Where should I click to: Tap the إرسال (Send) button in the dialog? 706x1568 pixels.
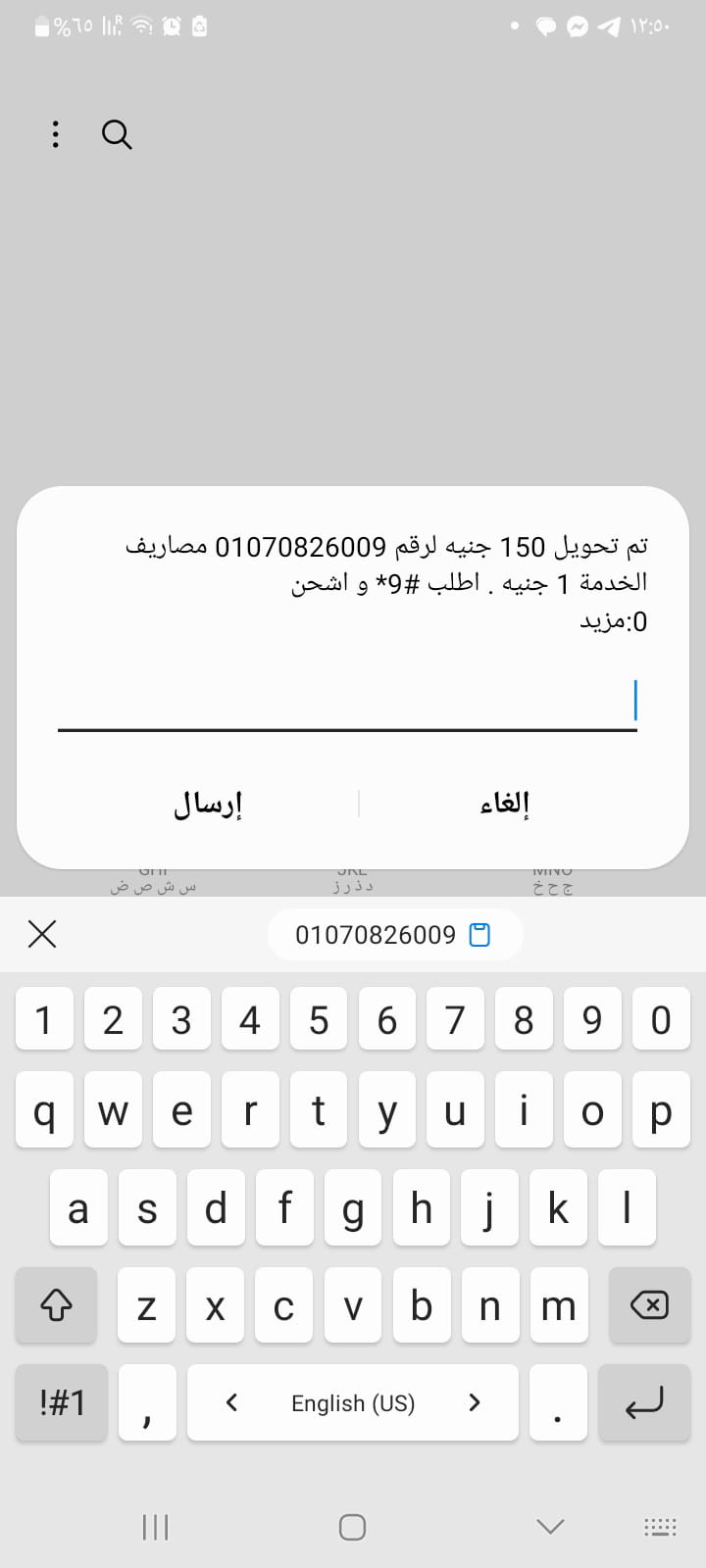[x=208, y=804]
